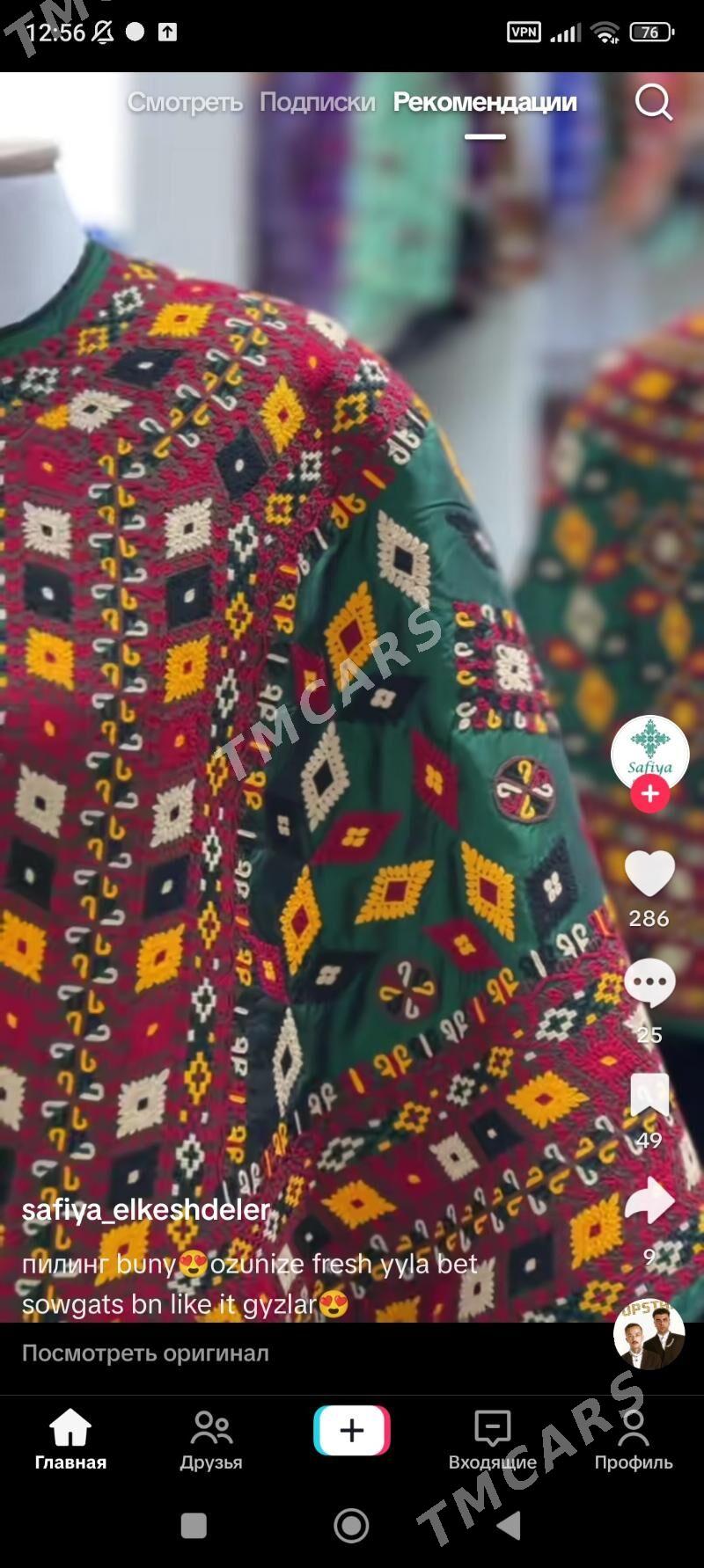Create a new video with plus button
704x1568 pixels.
click(352, 1430)
